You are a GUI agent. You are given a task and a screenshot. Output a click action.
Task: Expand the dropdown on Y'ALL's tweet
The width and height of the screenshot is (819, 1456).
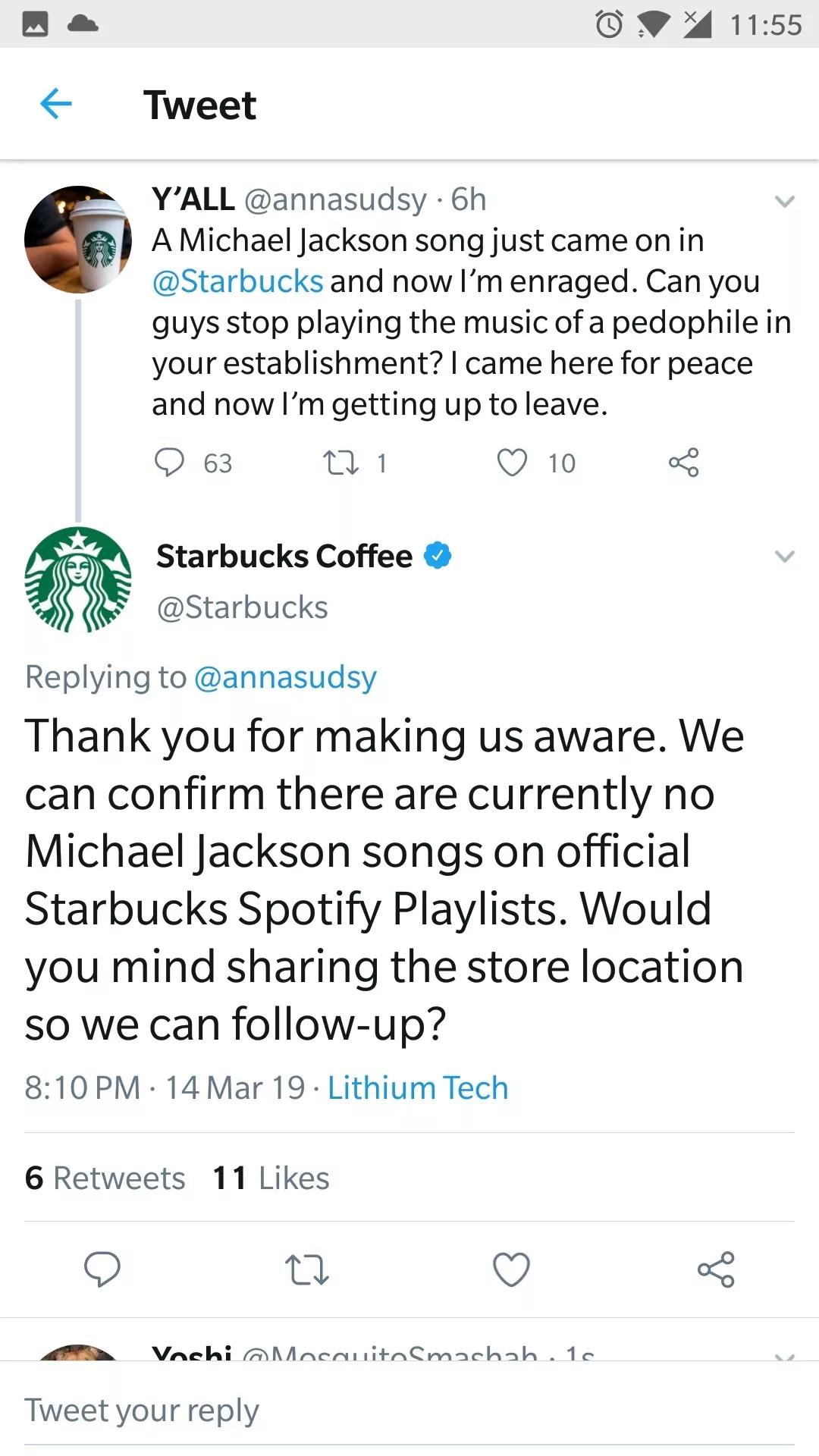tap(784, 202)
